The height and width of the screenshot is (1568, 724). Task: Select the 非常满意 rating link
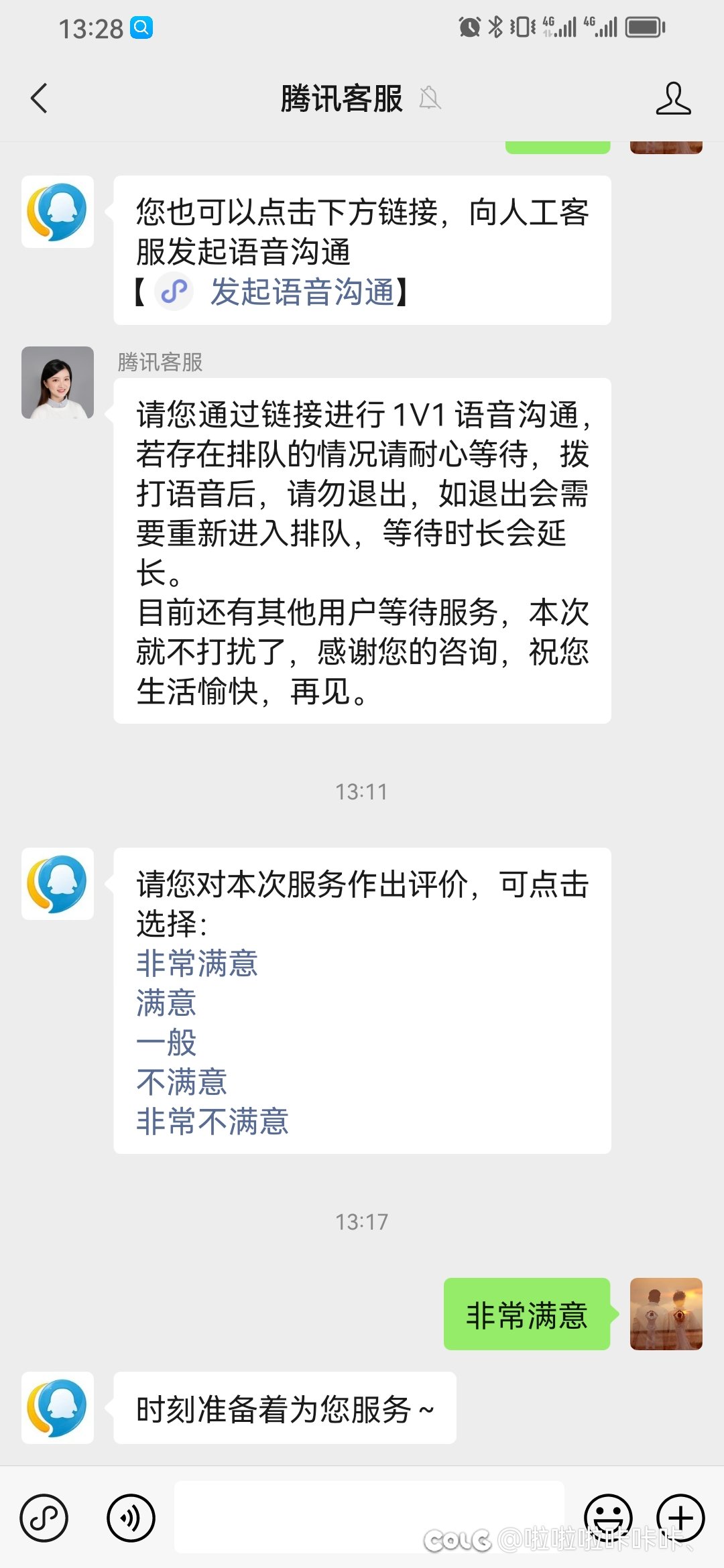(197, 964)
